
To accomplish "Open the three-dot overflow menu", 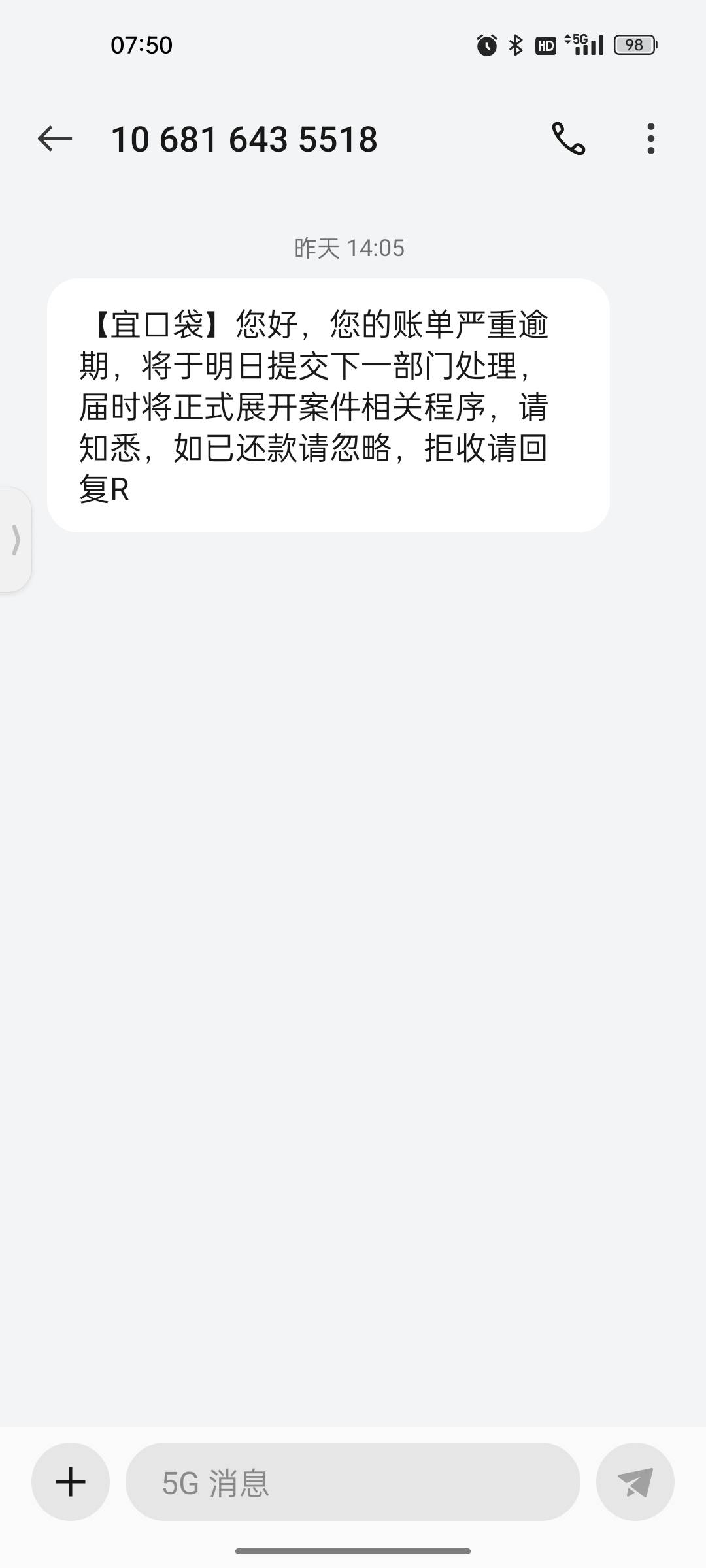I will (x=650, y=139).
